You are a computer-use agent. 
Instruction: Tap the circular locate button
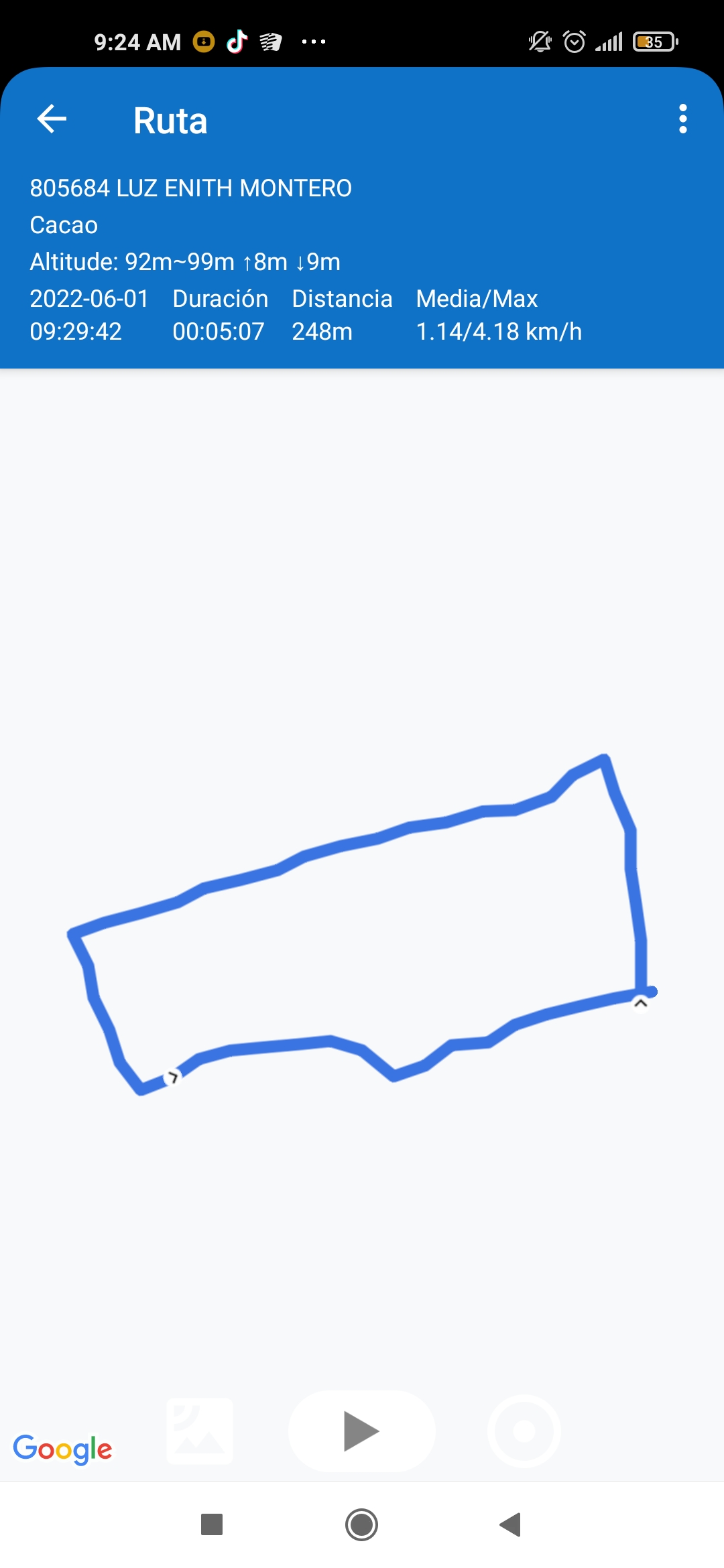click(x=524, y=1431)
